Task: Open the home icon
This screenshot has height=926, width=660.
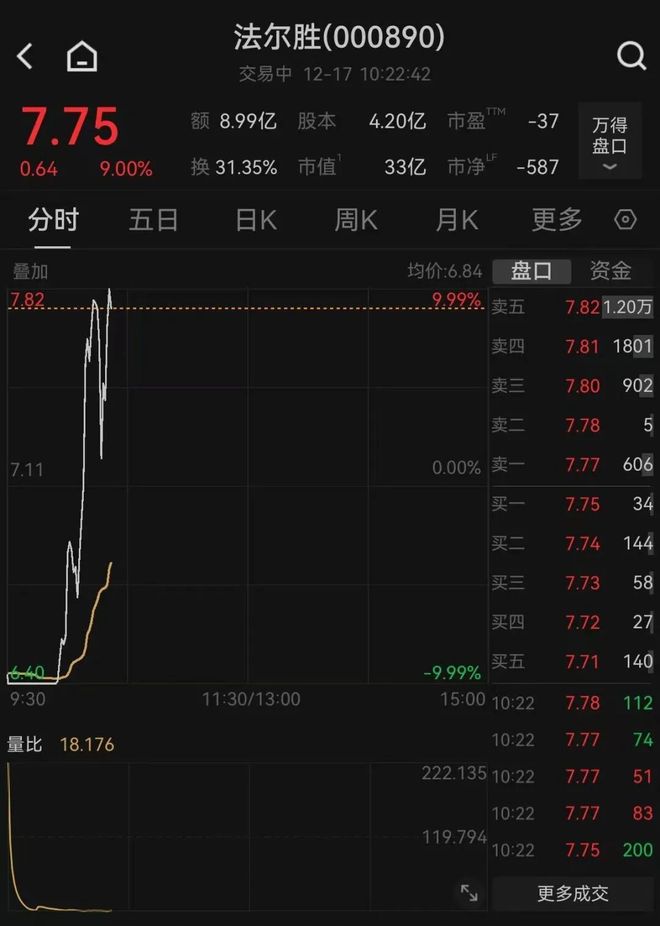Action: 82,57
